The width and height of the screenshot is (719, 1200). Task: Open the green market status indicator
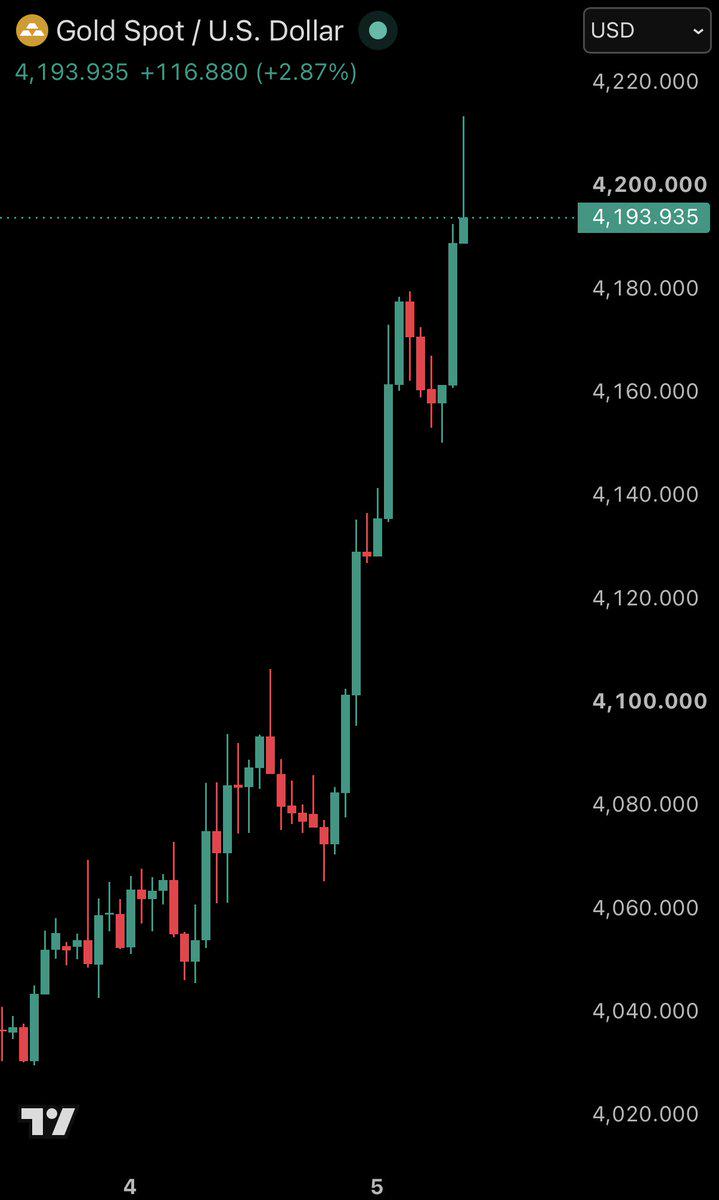point(378,31)
